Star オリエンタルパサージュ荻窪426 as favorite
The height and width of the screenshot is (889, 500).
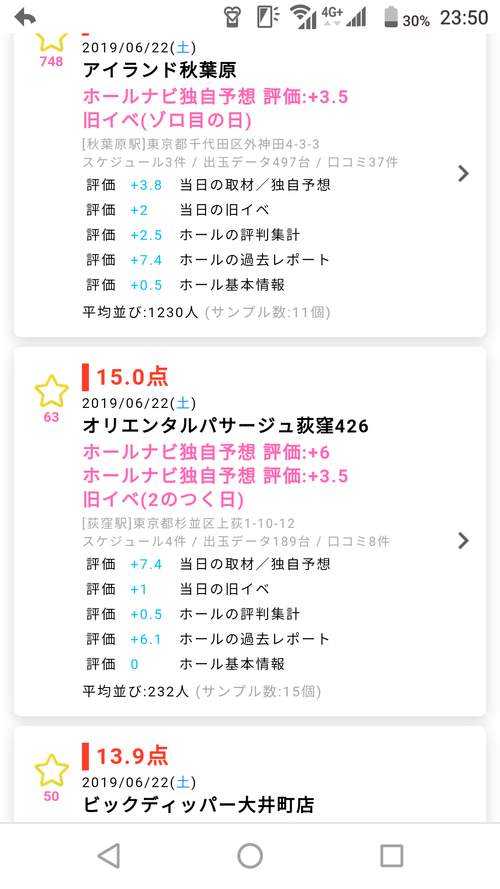pyautogui.click(x=51, y=391)
